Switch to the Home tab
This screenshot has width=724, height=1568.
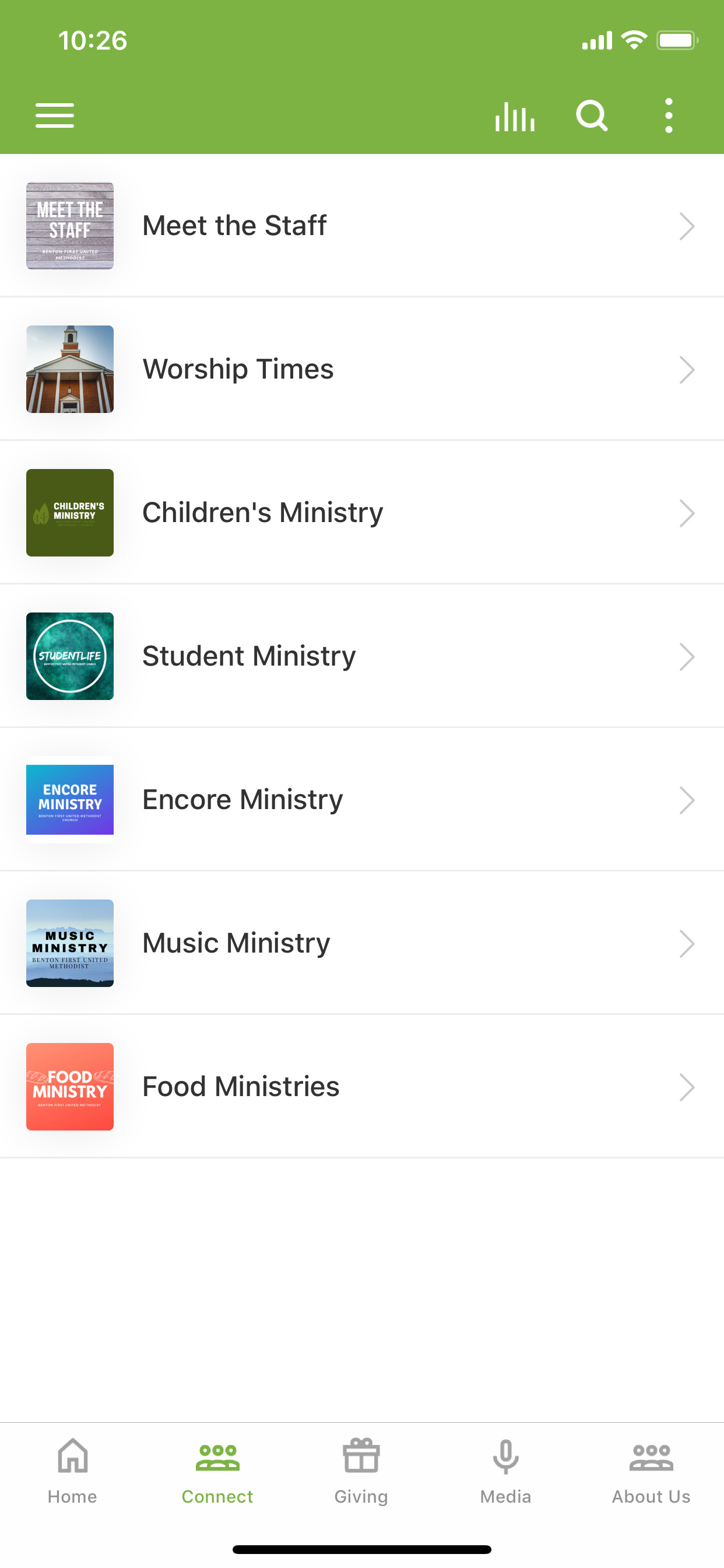[72, 1471]
